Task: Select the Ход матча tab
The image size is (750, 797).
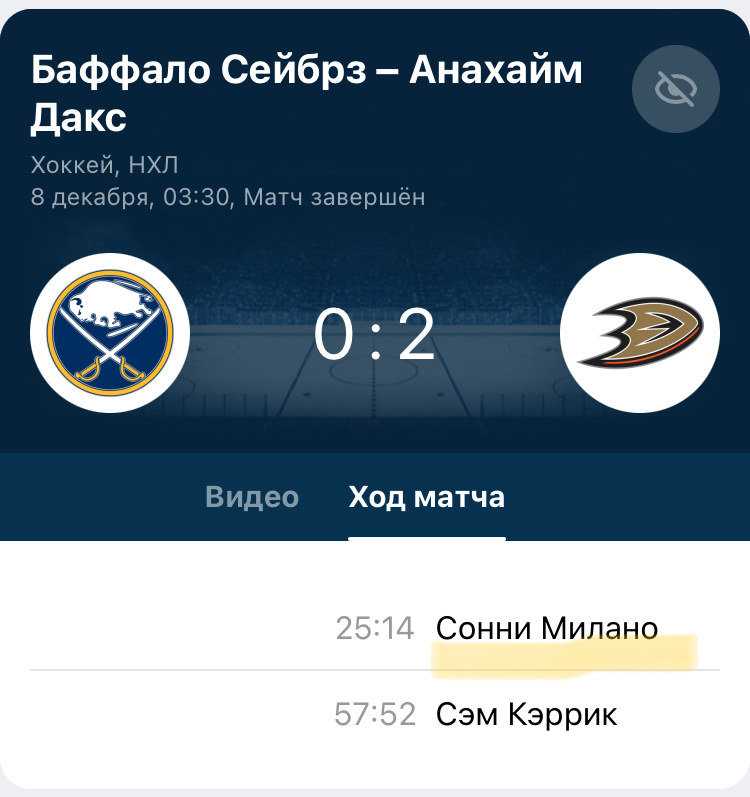Action: (426, 497)
